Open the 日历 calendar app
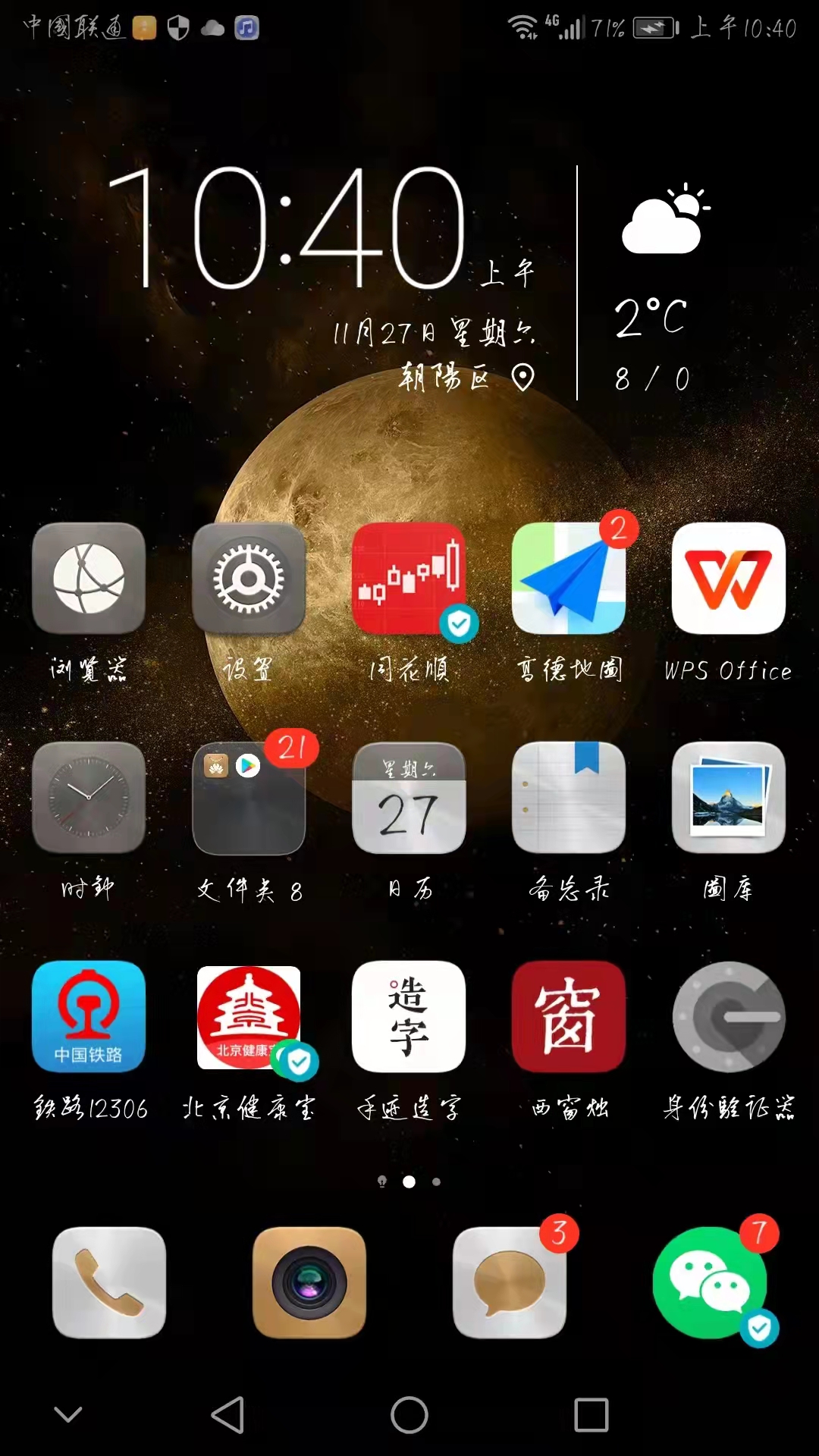819x1456 pixels. 409,798
